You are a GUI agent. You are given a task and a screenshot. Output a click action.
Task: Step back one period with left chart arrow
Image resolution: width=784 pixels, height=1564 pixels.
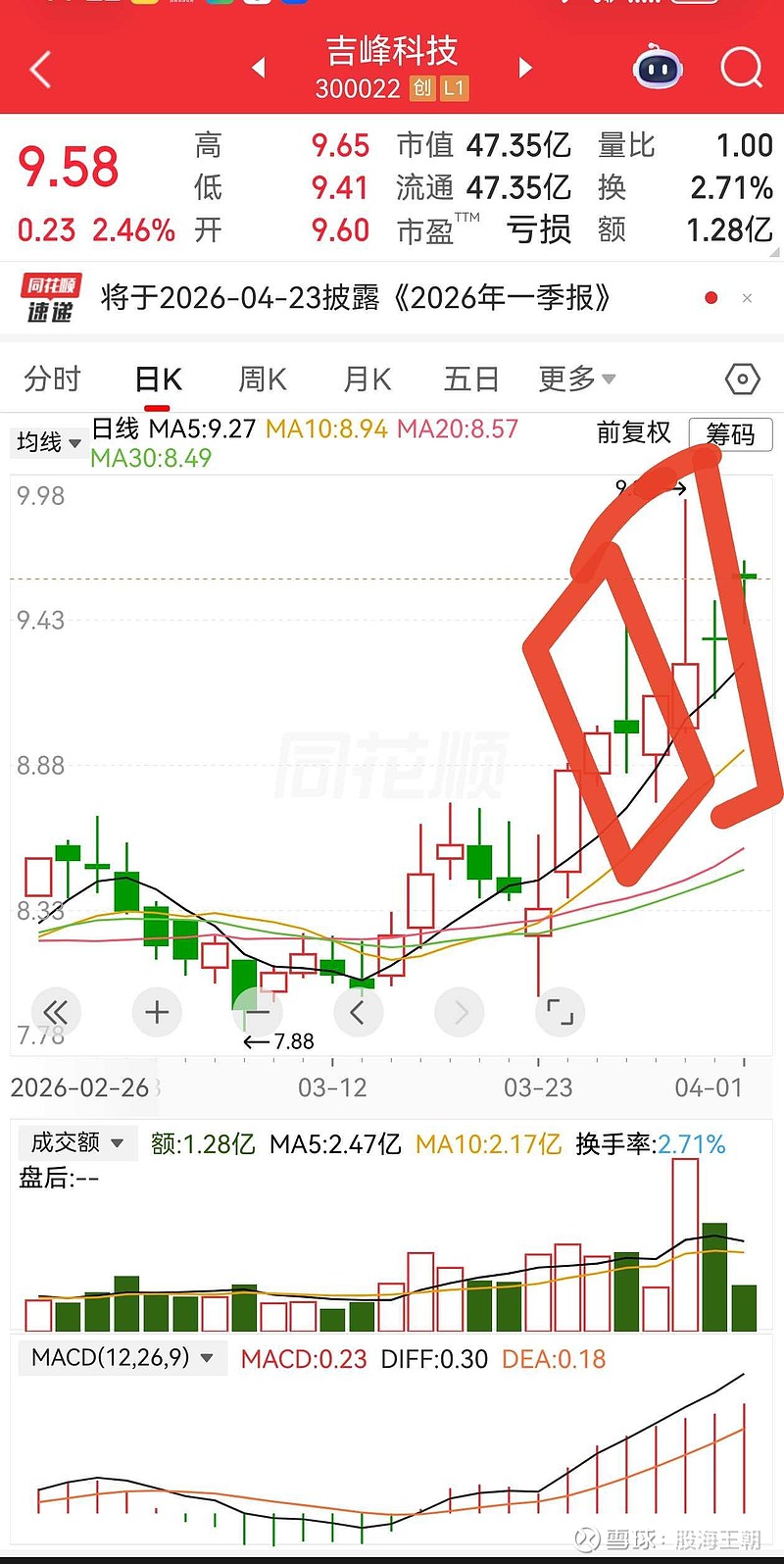click(x=359, y=1012)
